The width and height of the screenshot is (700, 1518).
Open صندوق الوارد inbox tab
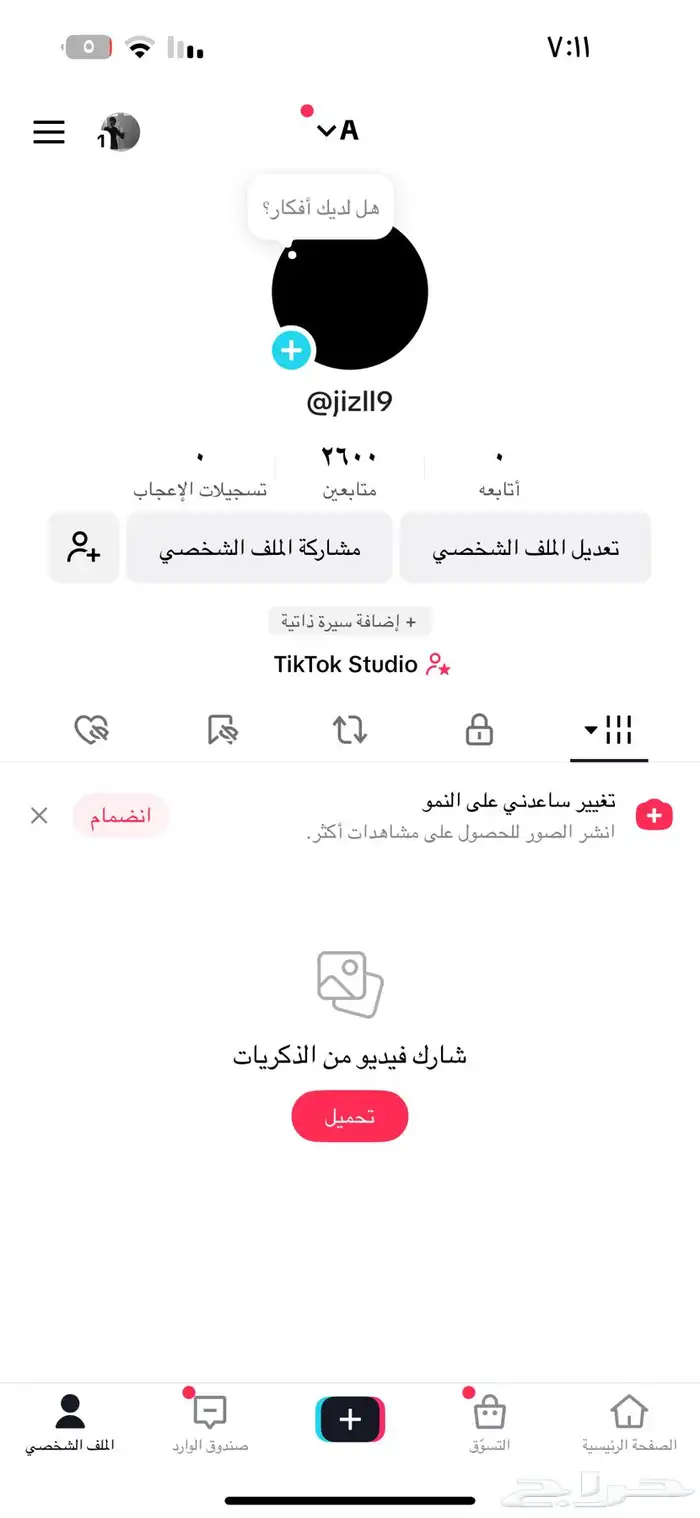tap(209, 1424)
